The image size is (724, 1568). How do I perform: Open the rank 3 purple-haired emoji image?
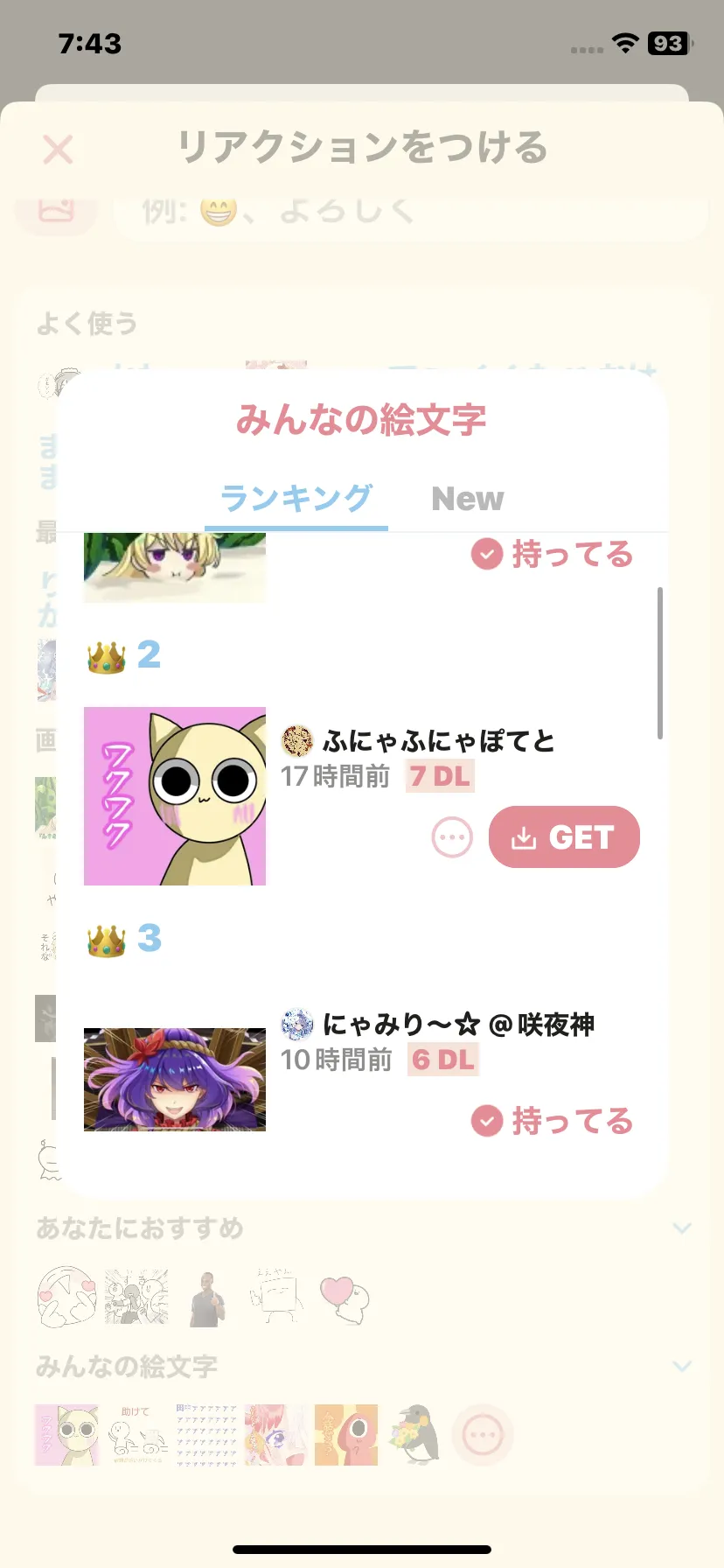click(175, 1080)
